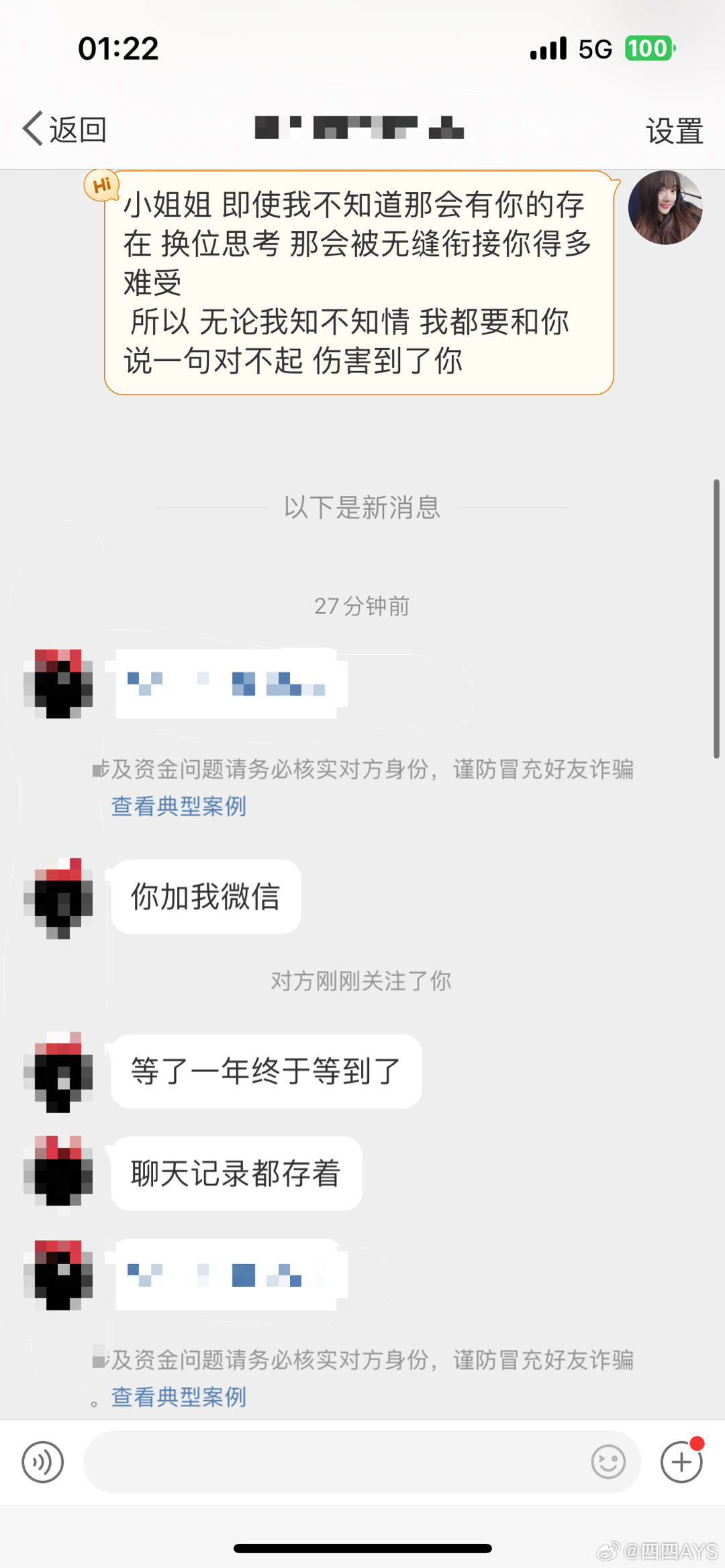
Task: Open 设置 for this chat
Action: pos(674,130)
